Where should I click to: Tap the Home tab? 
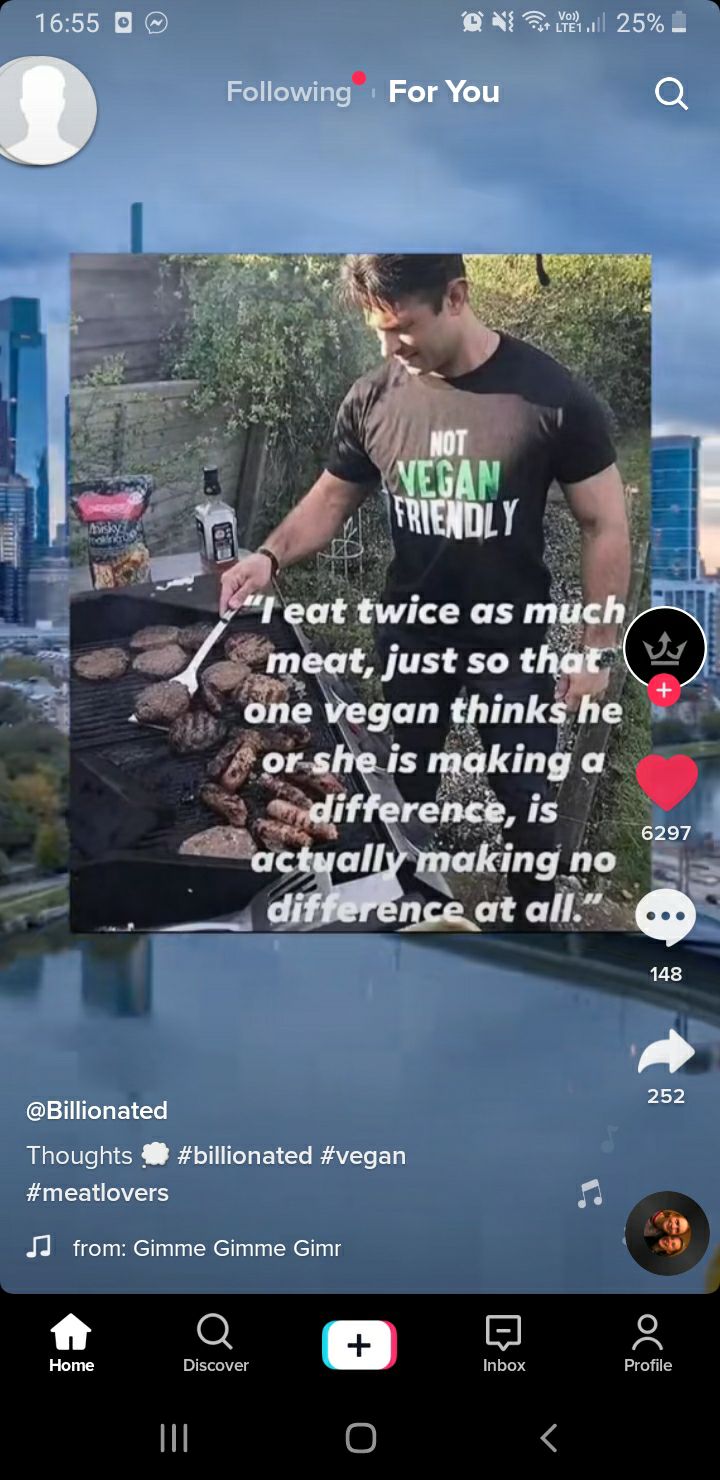tap(71, 1343)
